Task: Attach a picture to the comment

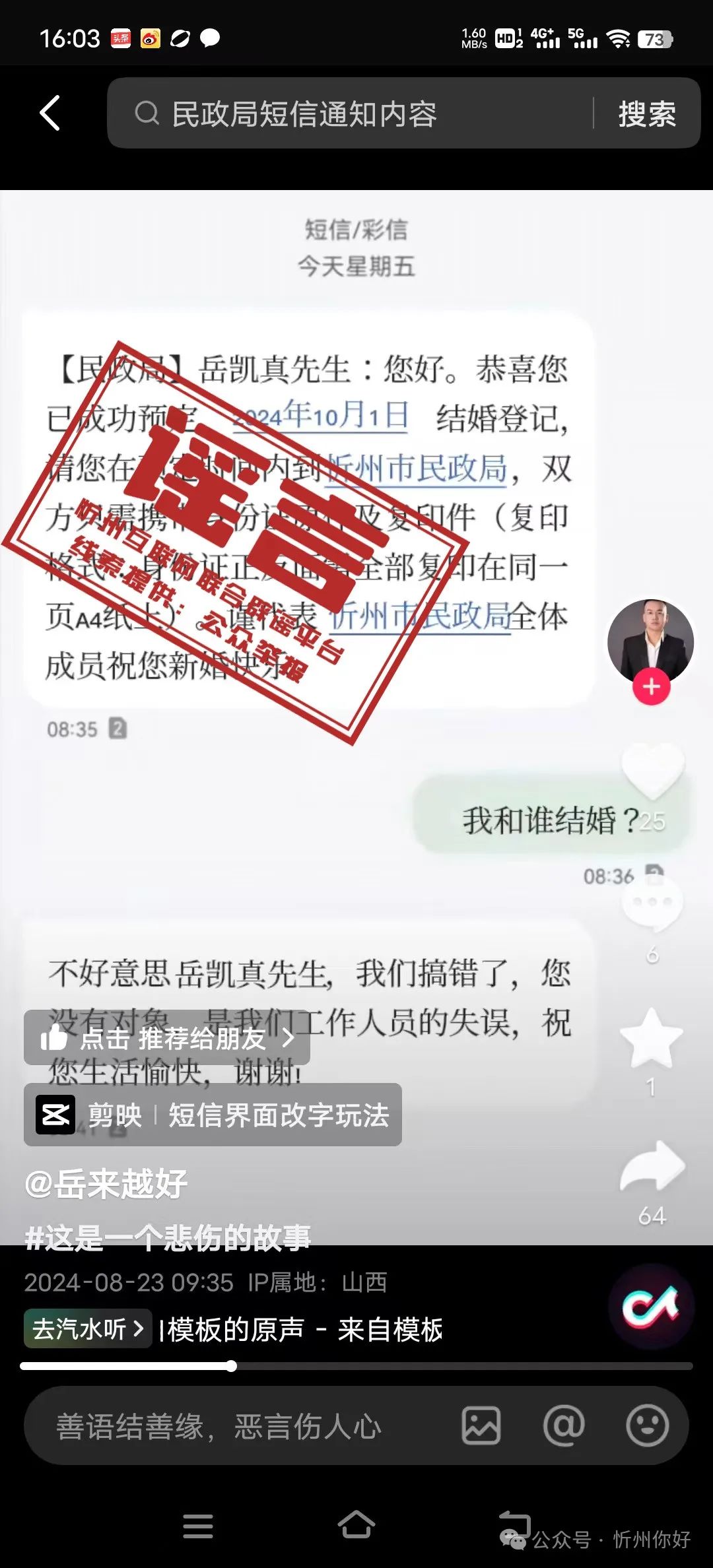Action: 481,1426
